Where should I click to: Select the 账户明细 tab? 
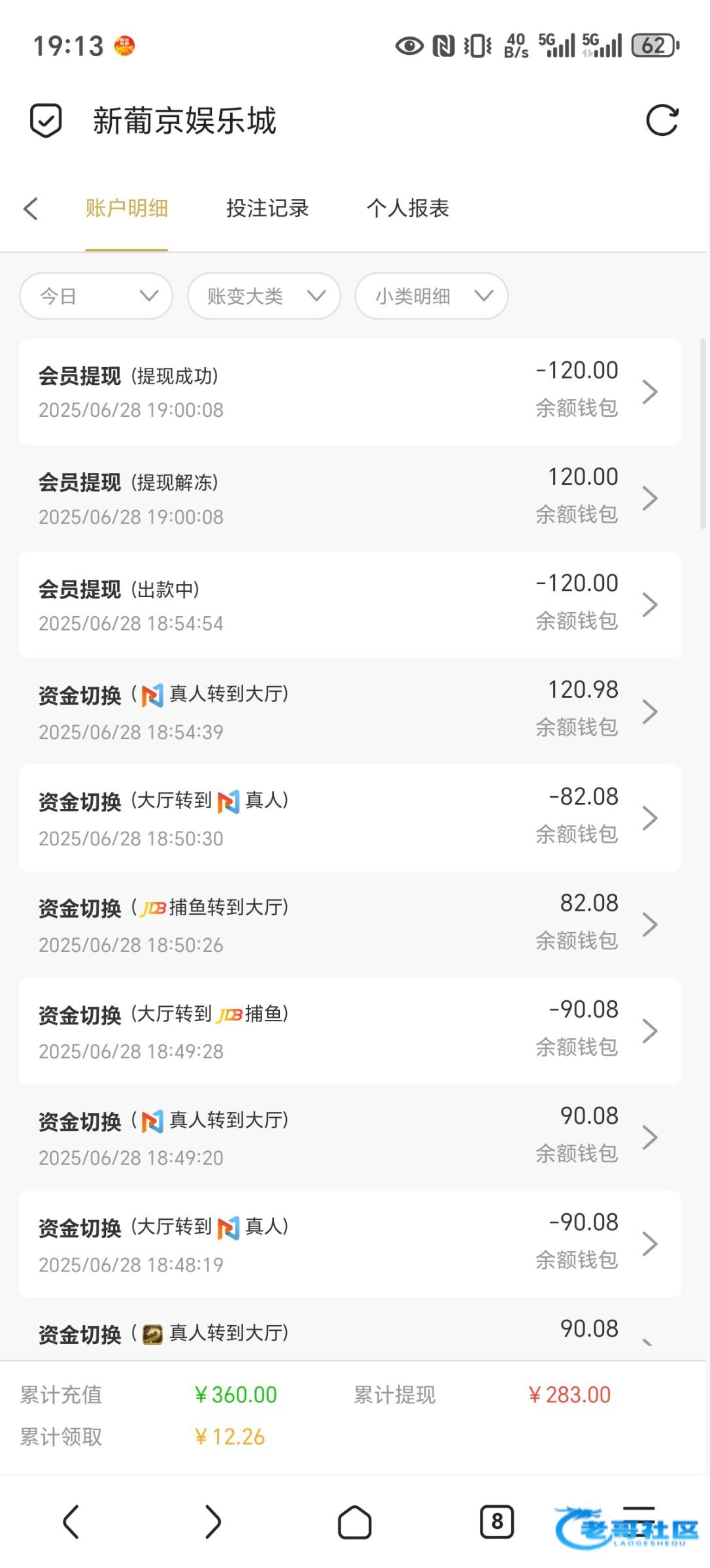[126, 208]
